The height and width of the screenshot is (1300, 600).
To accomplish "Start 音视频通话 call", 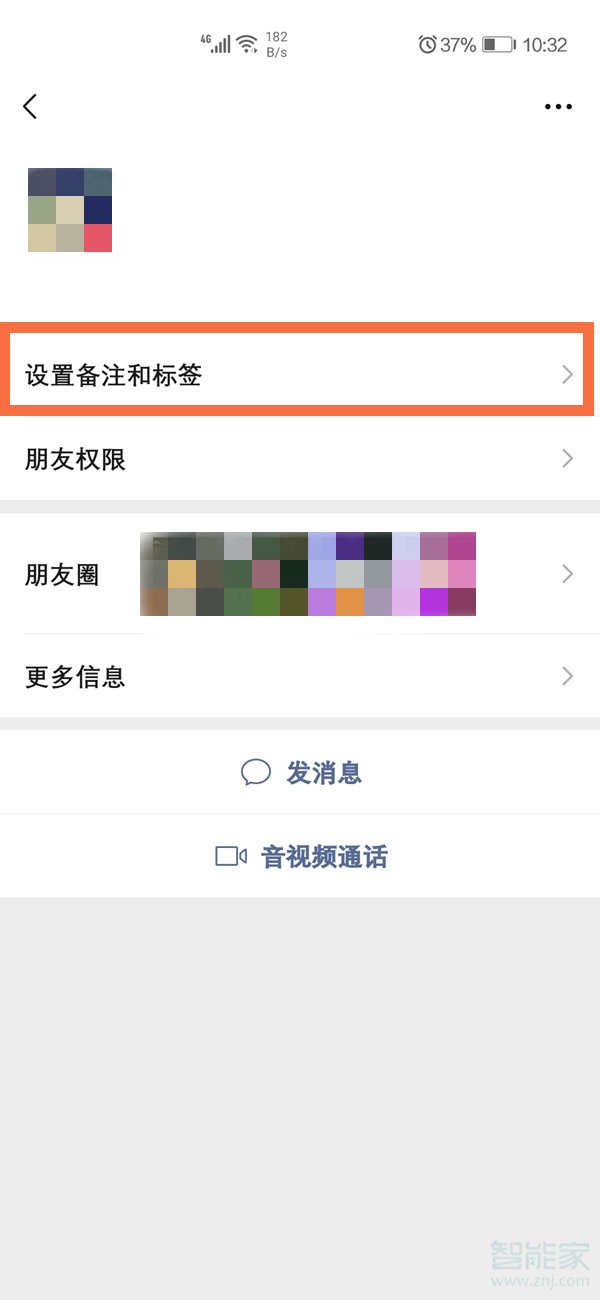I will (x=300, y=856).
